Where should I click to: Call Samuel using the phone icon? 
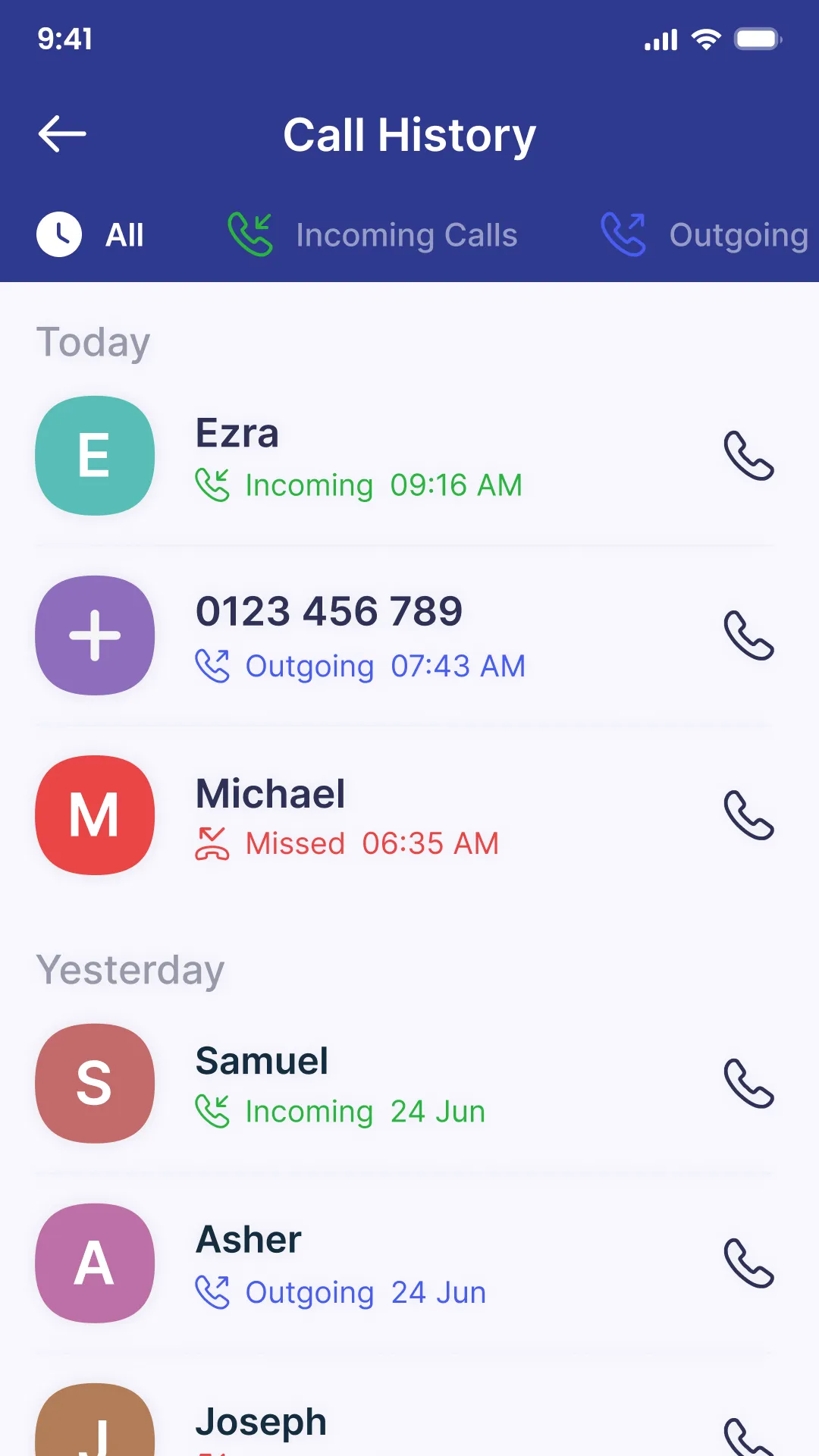point(748,1084)
